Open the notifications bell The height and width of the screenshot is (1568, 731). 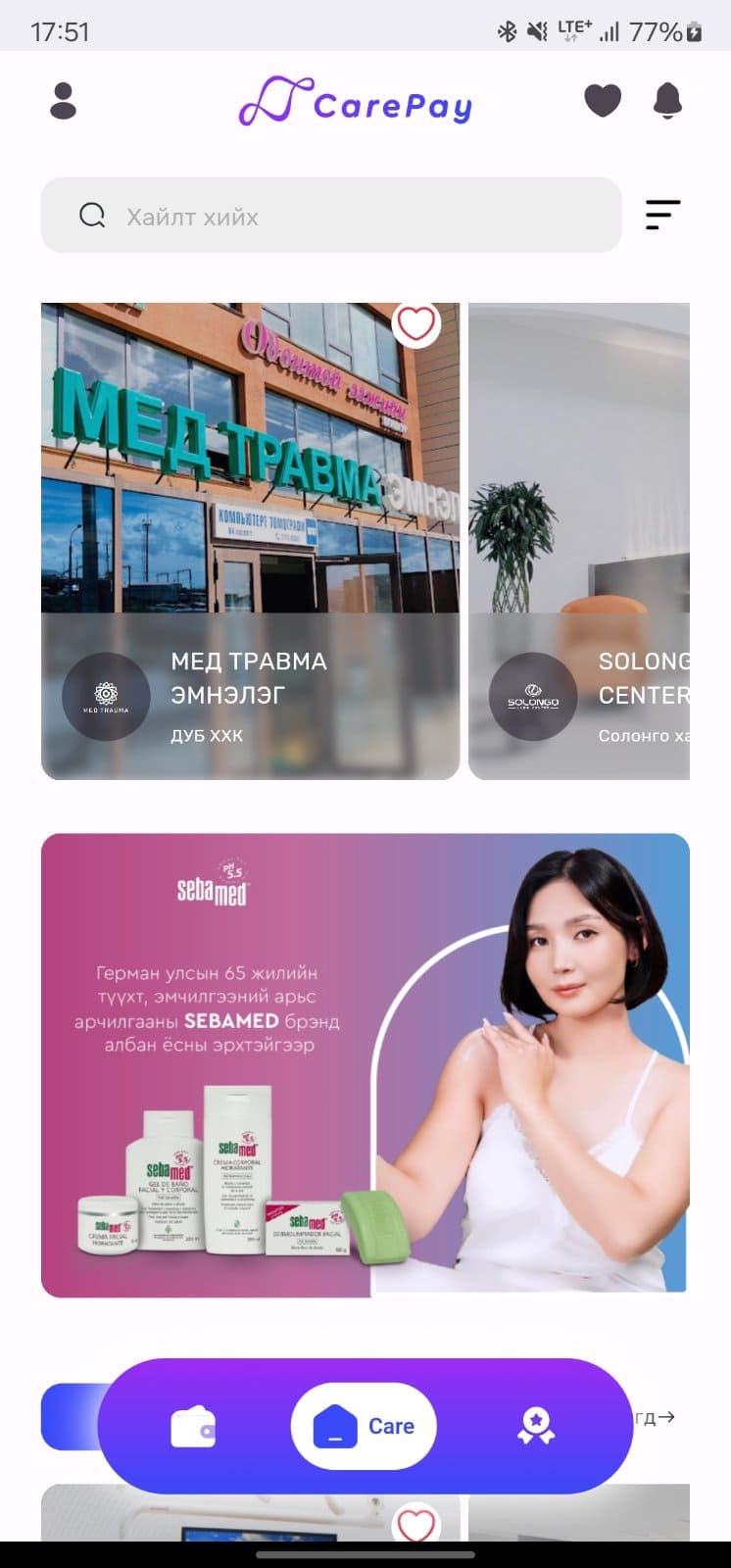pos(667,100)
